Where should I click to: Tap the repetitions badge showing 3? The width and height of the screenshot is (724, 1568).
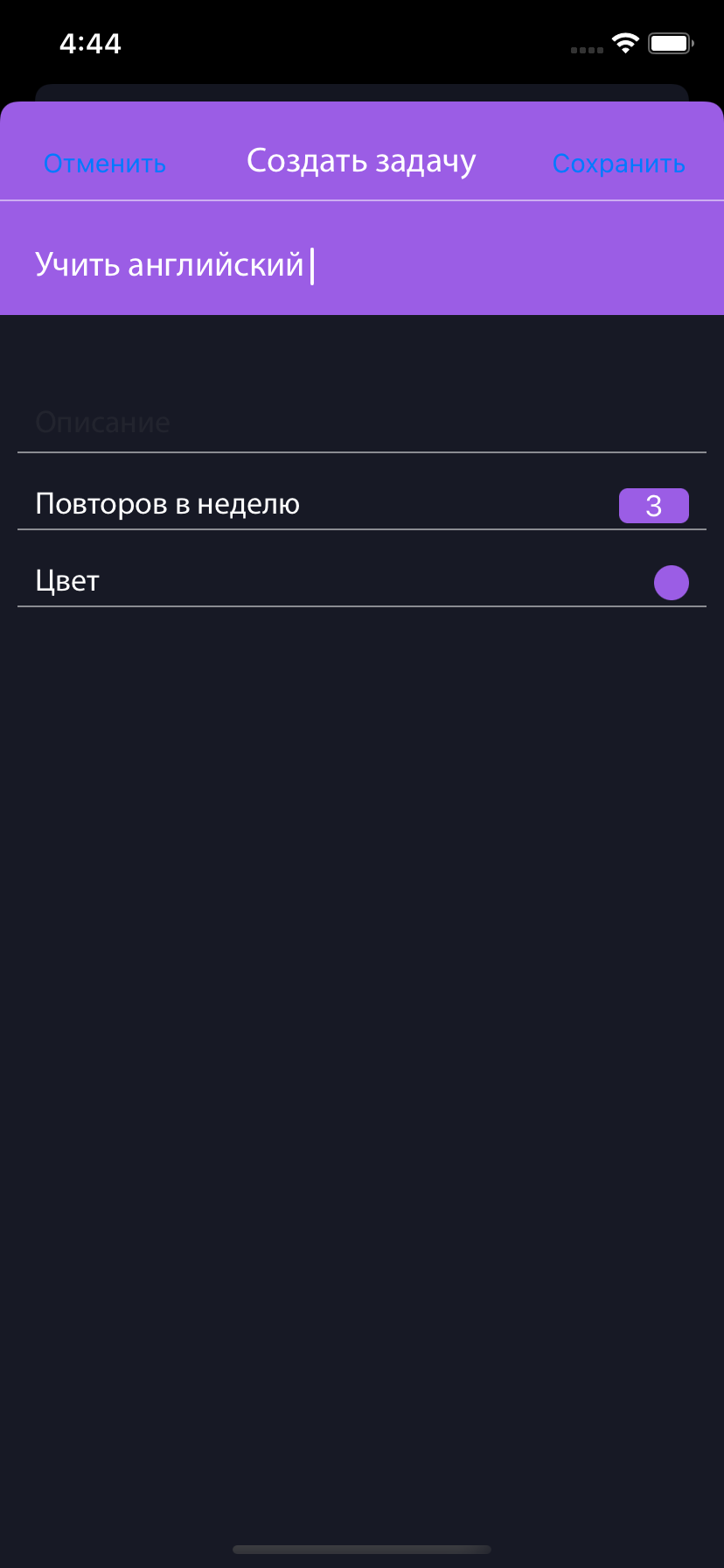(x=653, y=506)
